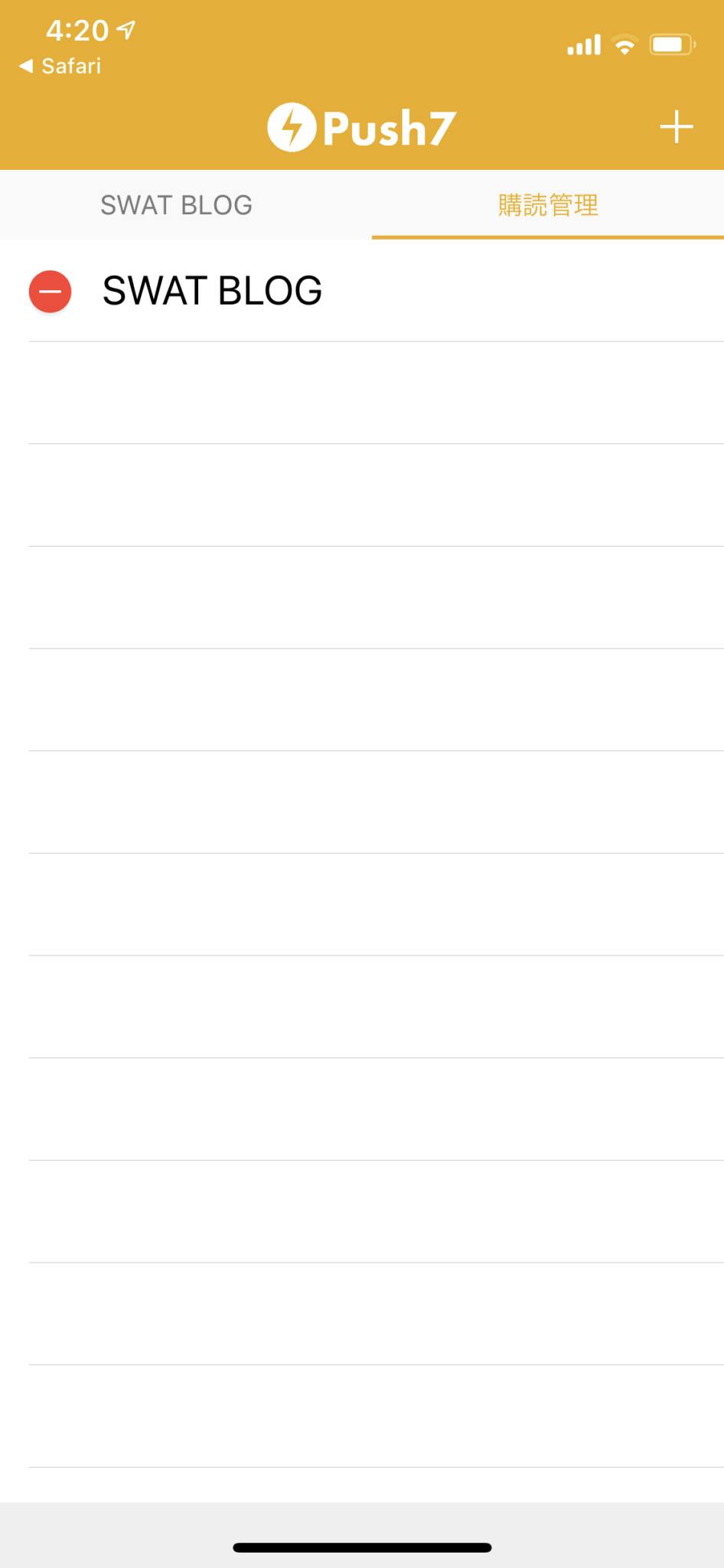The width and height of the screenshot is (724, 1568).
Task: Return to Safari via back link
Action: [60, 67]
